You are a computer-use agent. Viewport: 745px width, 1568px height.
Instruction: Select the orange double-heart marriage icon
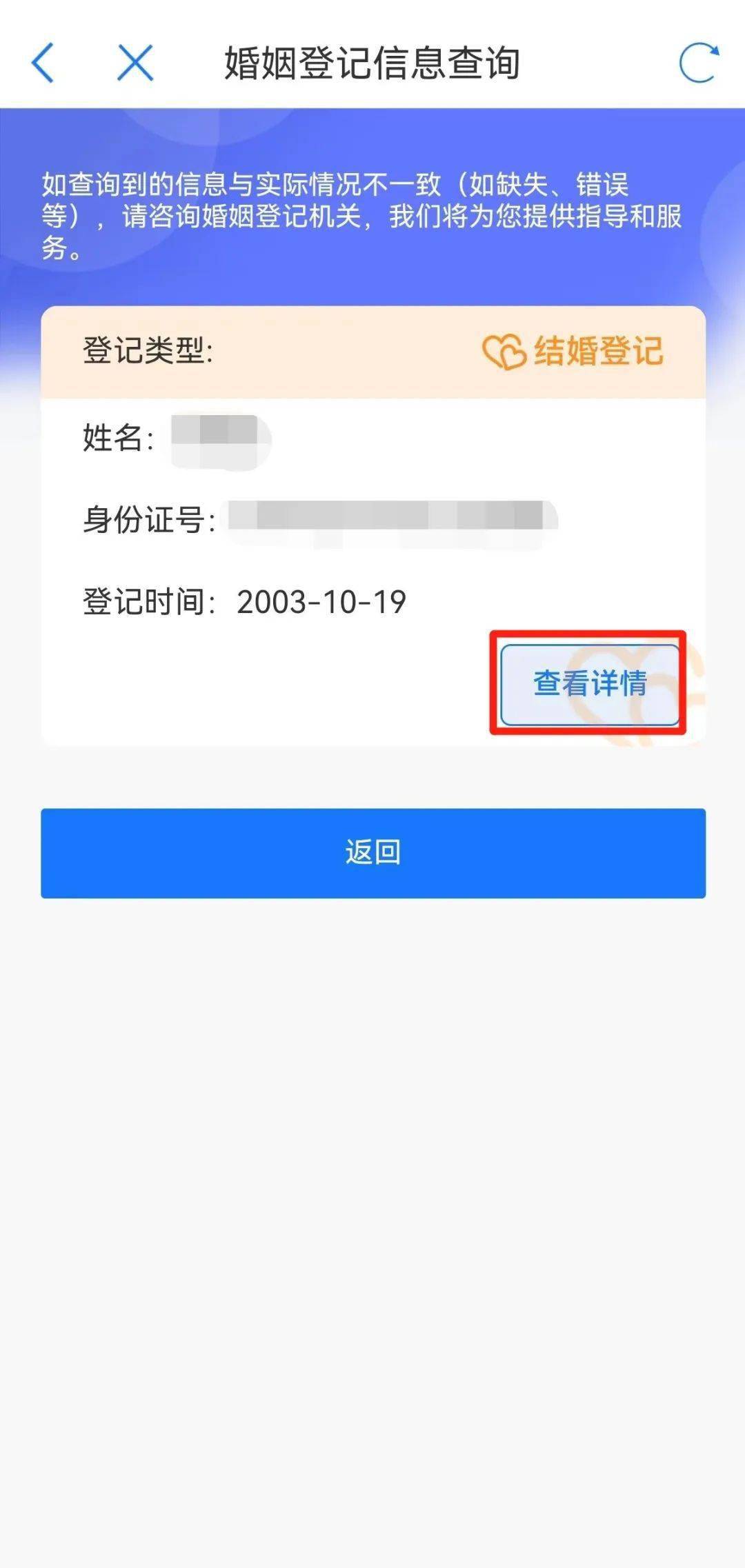504,352
